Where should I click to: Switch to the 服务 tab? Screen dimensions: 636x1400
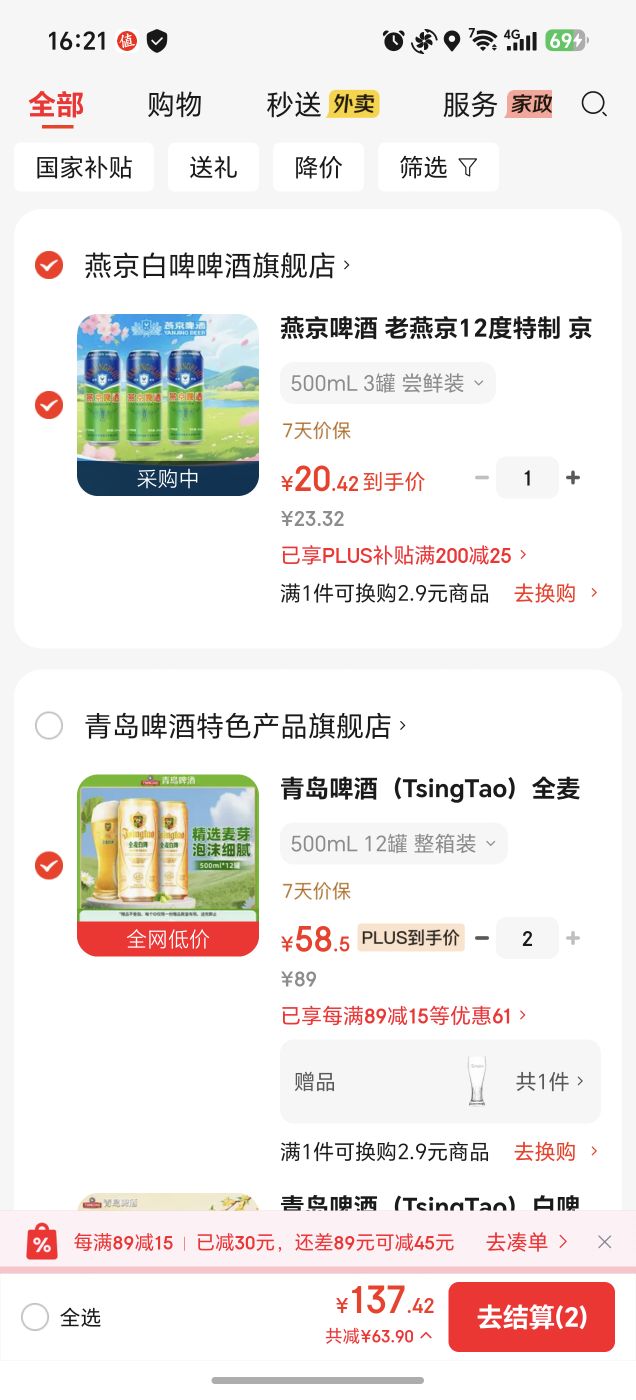pyautogui.click(x=497, y=104)
